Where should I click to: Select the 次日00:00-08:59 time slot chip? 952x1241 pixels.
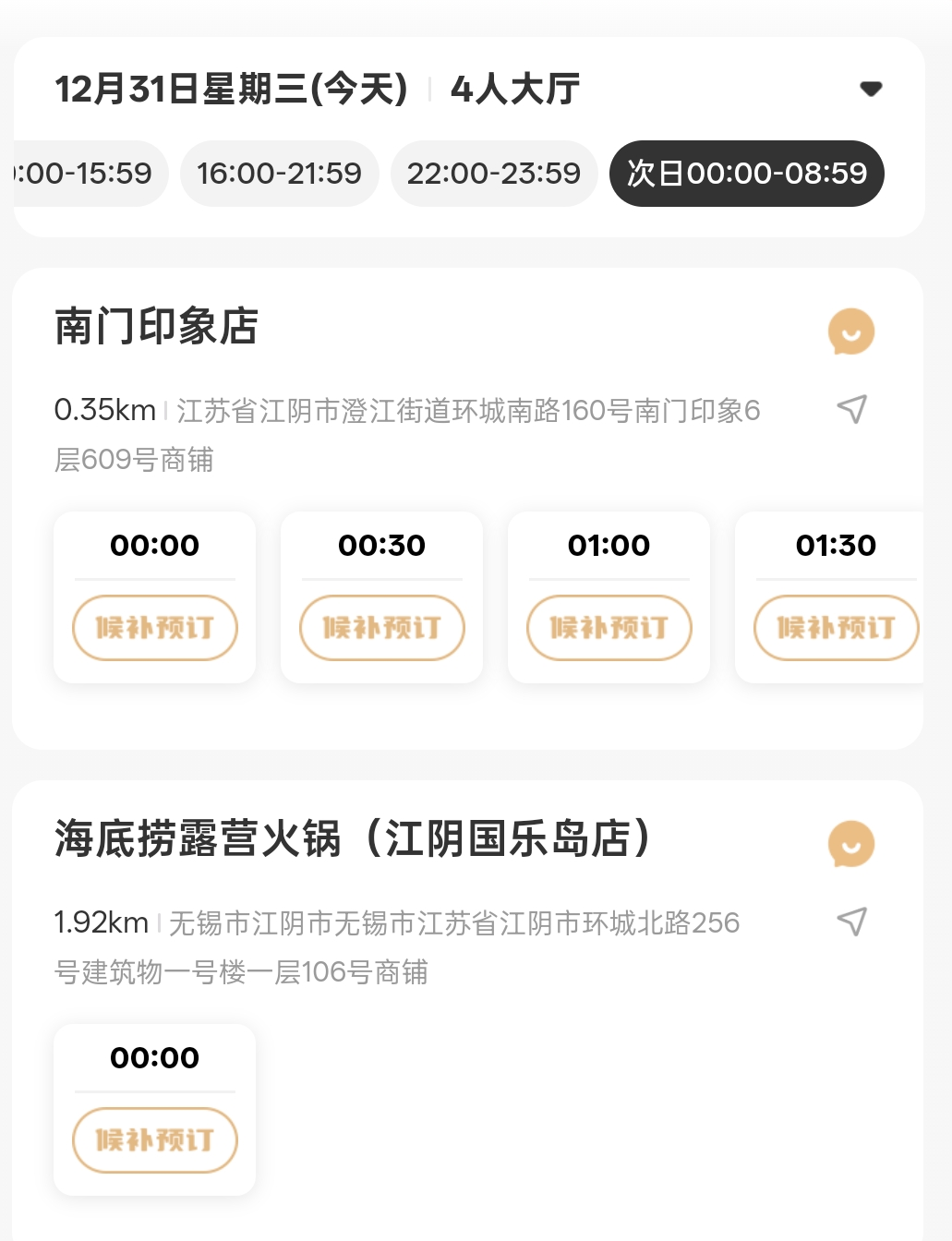pyautogui.click(x=746, y=174)
